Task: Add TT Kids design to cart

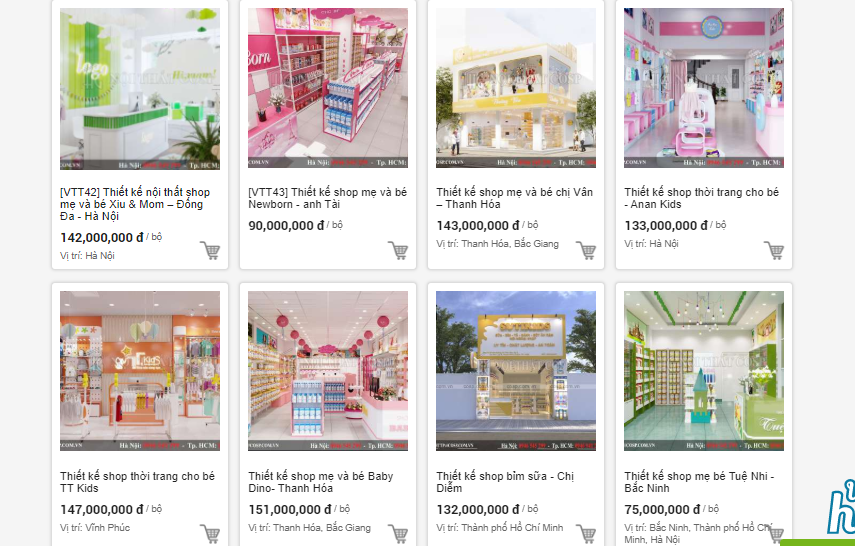Action: click(210, 534)
